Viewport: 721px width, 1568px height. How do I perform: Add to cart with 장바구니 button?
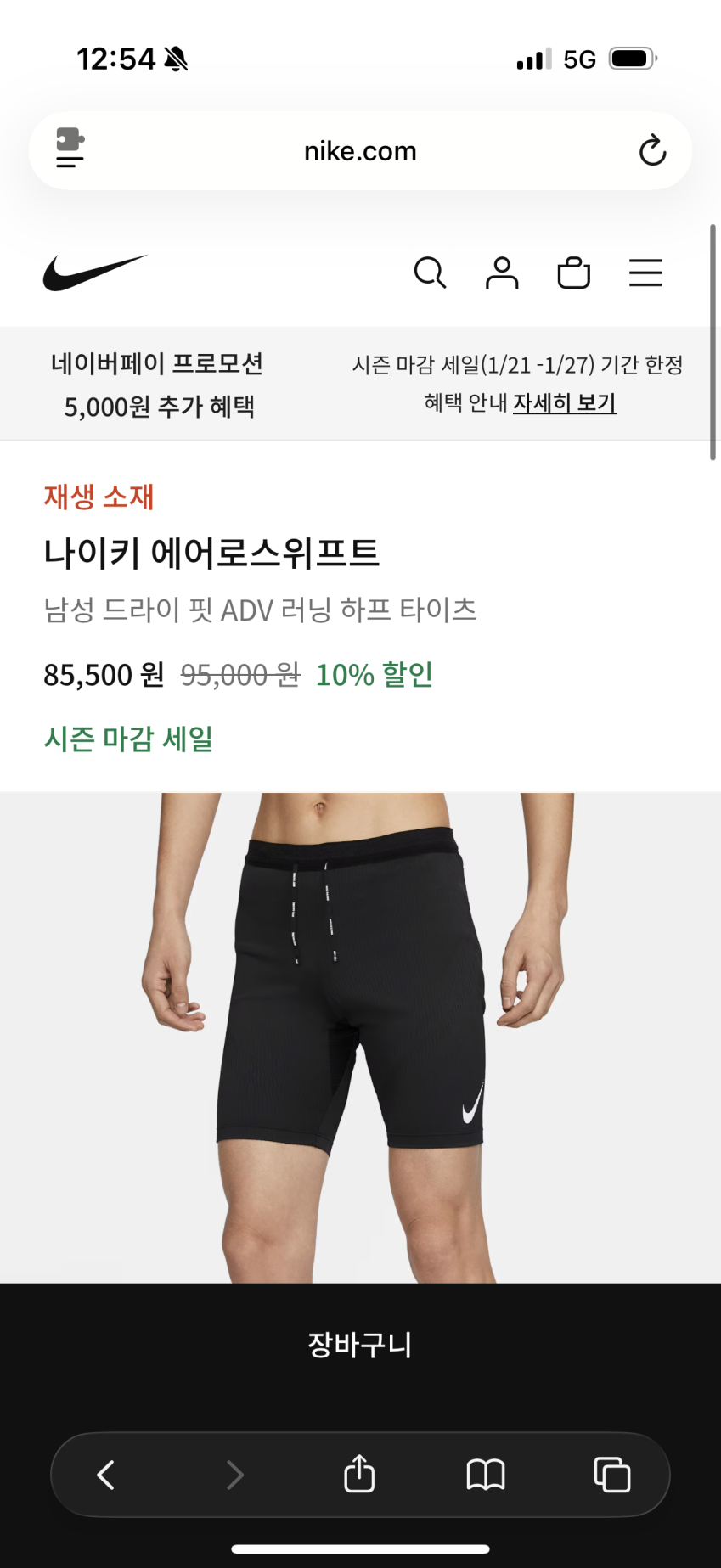(x=360, y=1345)
